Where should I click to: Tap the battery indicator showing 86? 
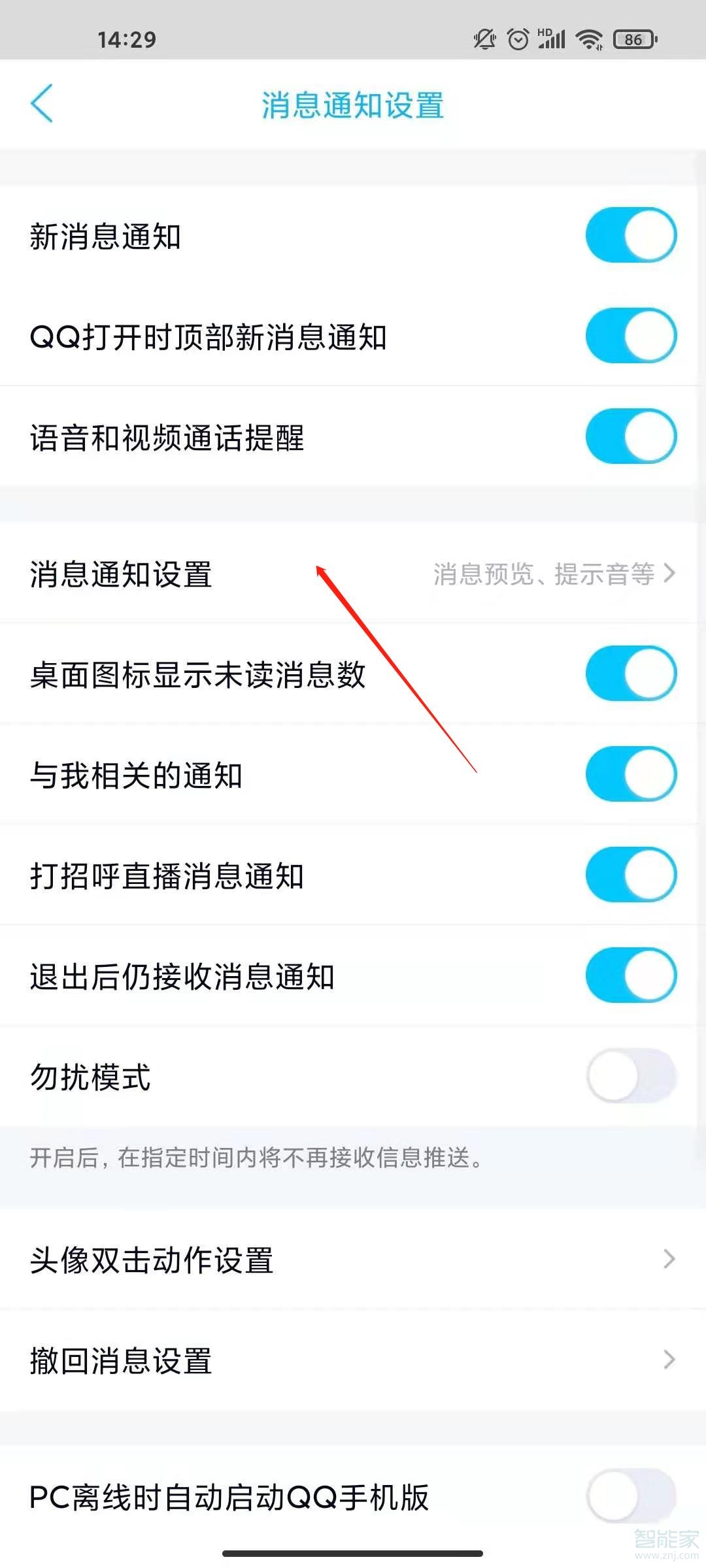click(x=631, y=39)
